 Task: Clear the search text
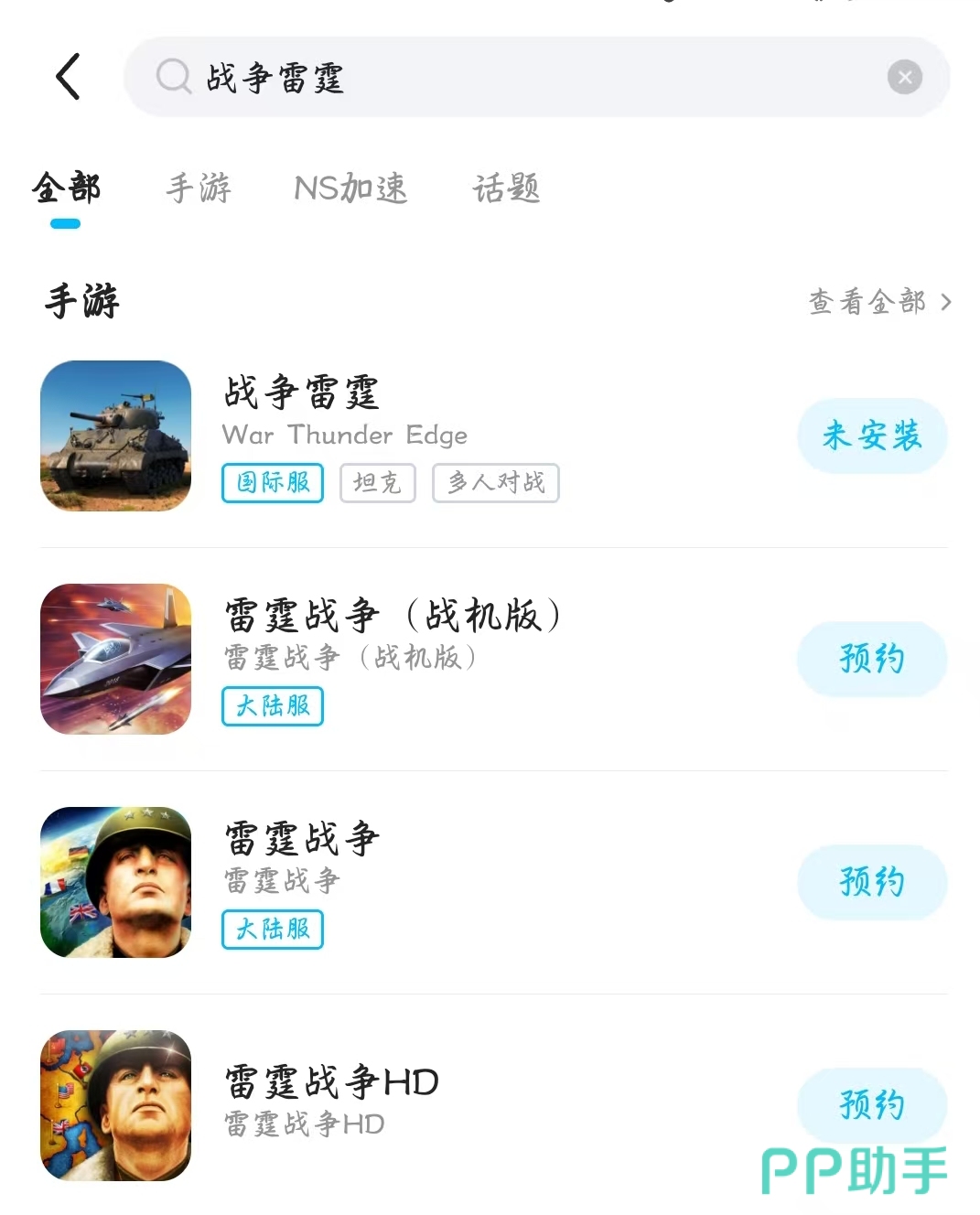click(904, 77)
